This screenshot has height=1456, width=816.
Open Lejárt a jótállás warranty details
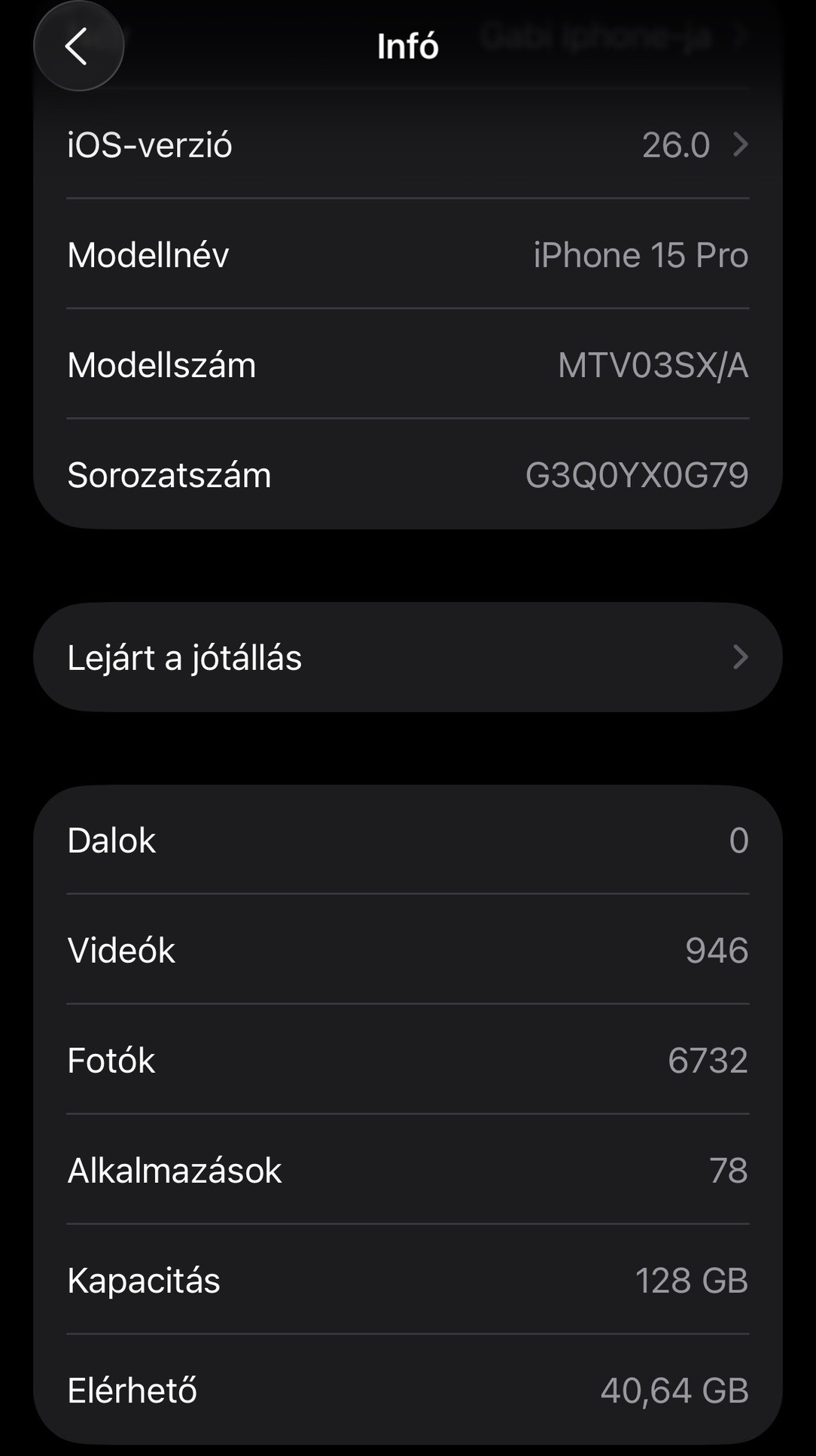[407, 657]
